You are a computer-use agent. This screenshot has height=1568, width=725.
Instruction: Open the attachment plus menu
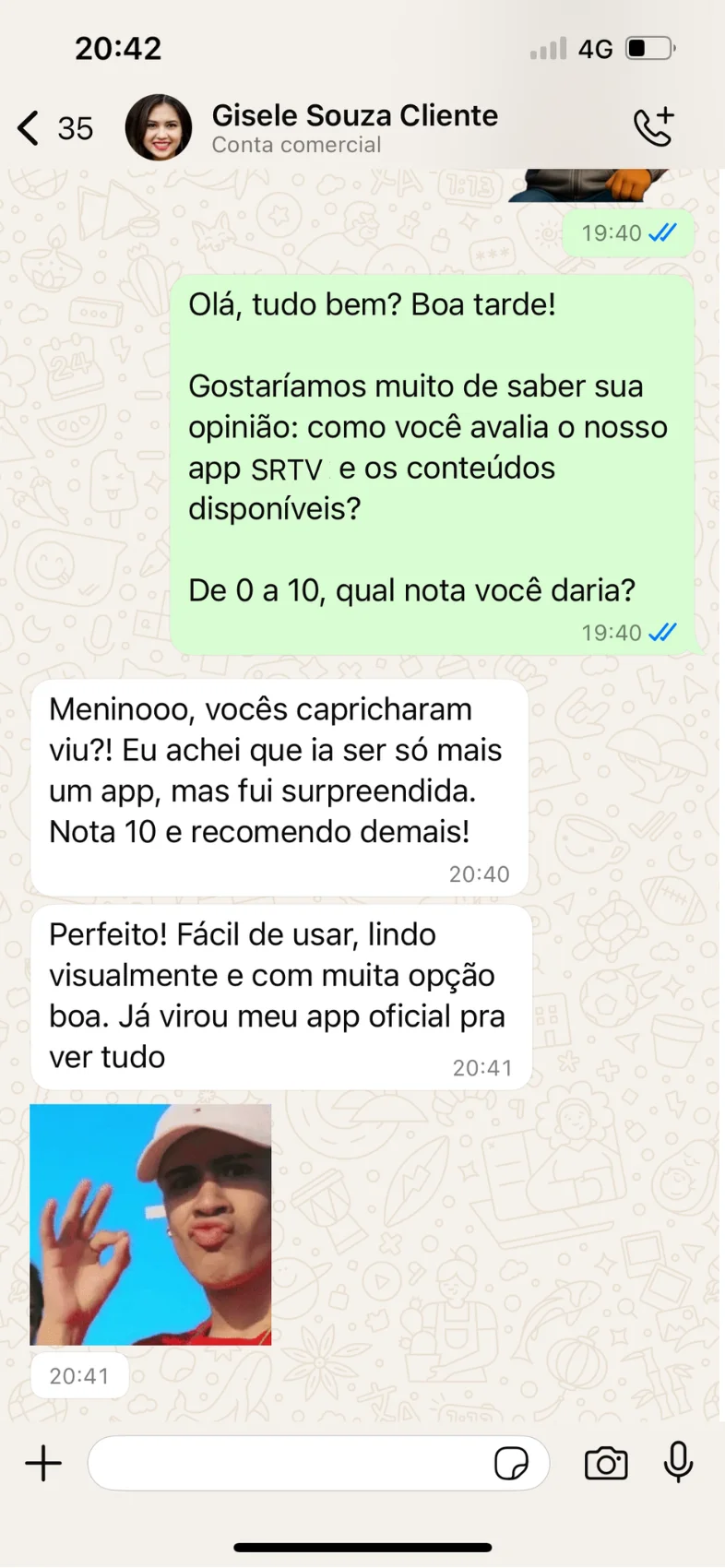[43, 1463]
